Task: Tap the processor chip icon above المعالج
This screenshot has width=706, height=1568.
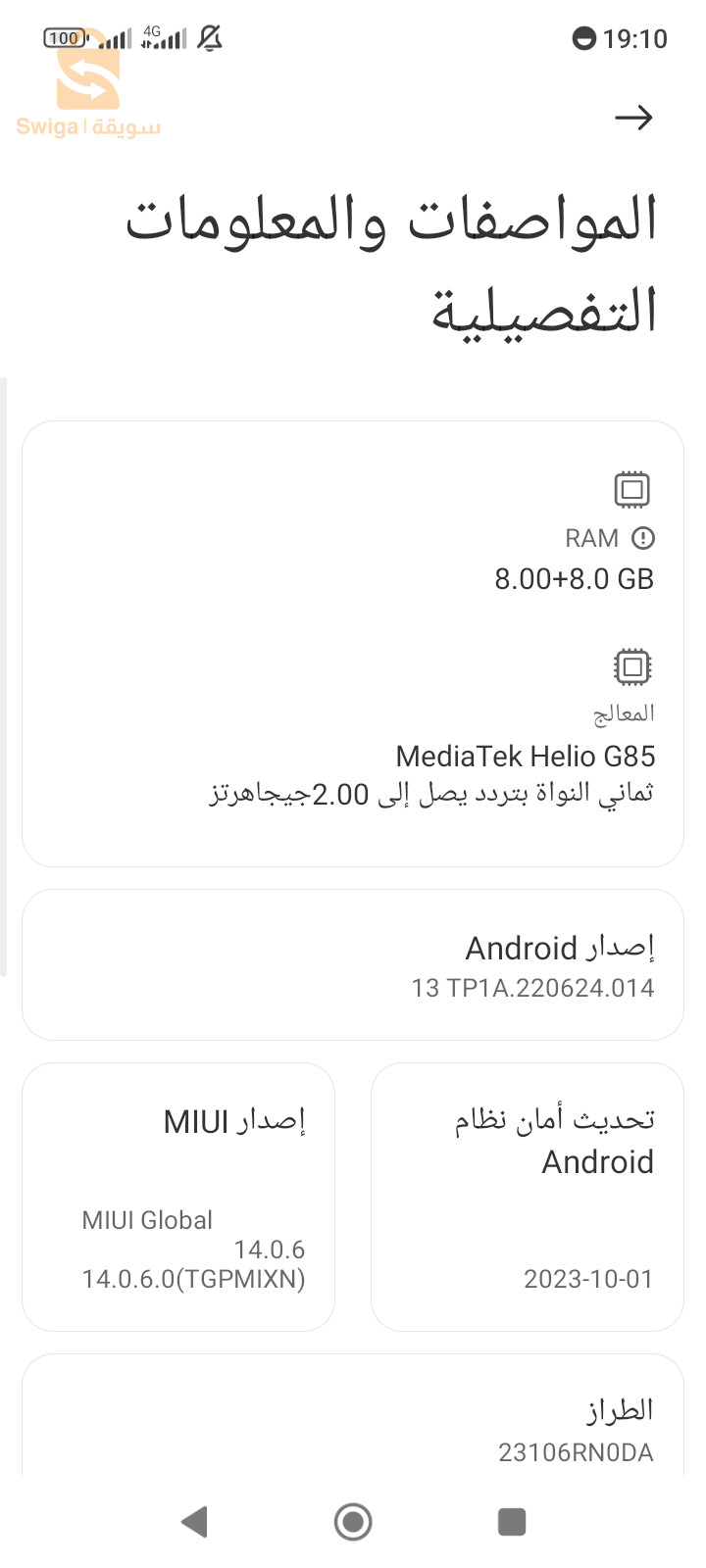Action: click(632, 665)
